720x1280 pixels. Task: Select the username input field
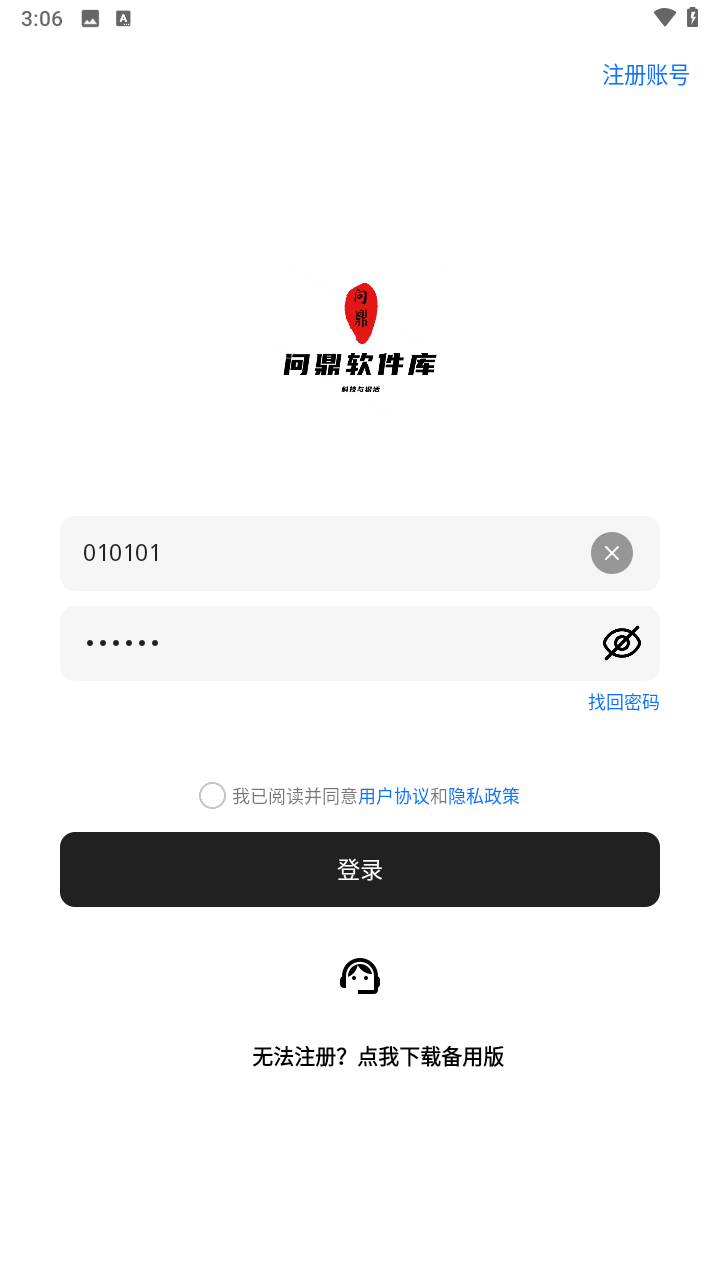pyautogui.click(x=300, y=553)
